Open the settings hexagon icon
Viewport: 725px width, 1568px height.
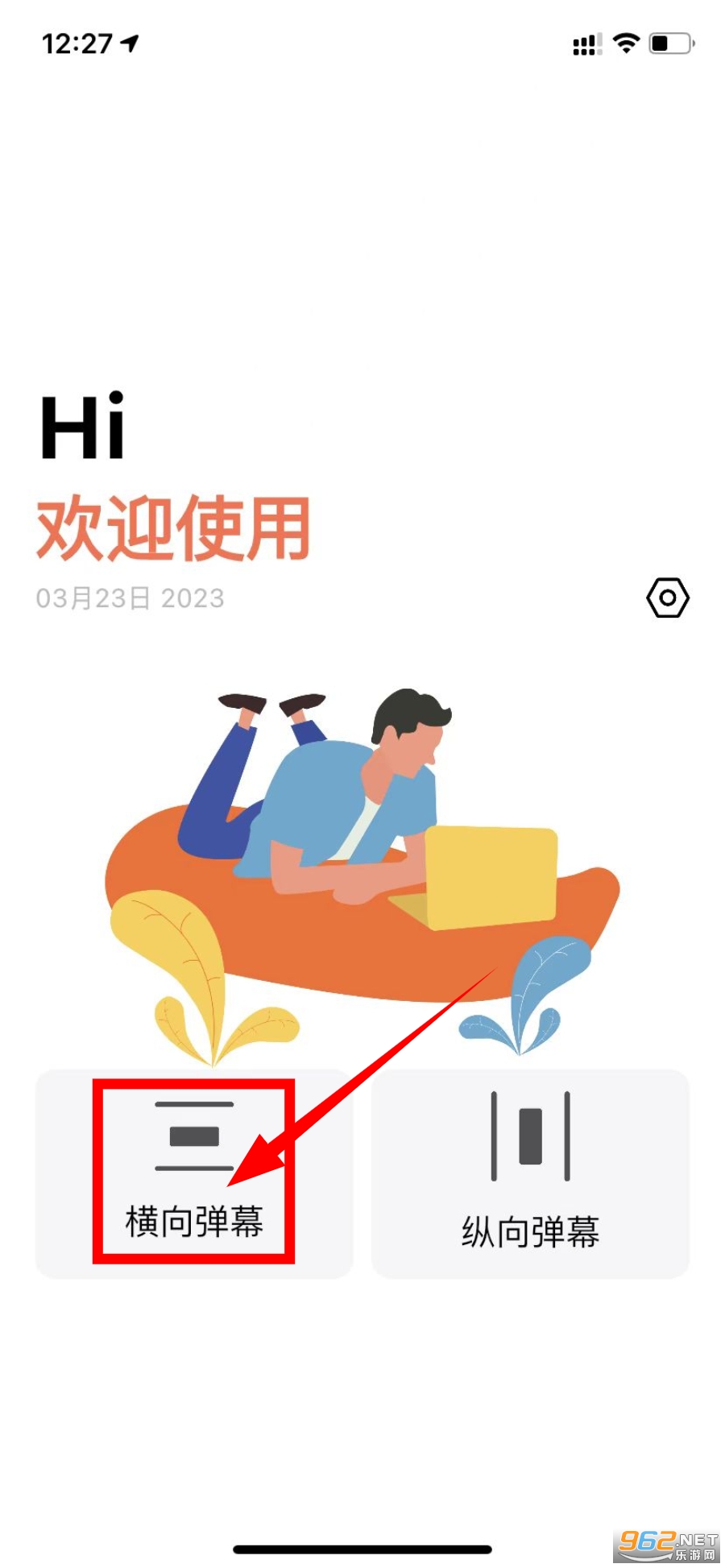tap(667, 598)
